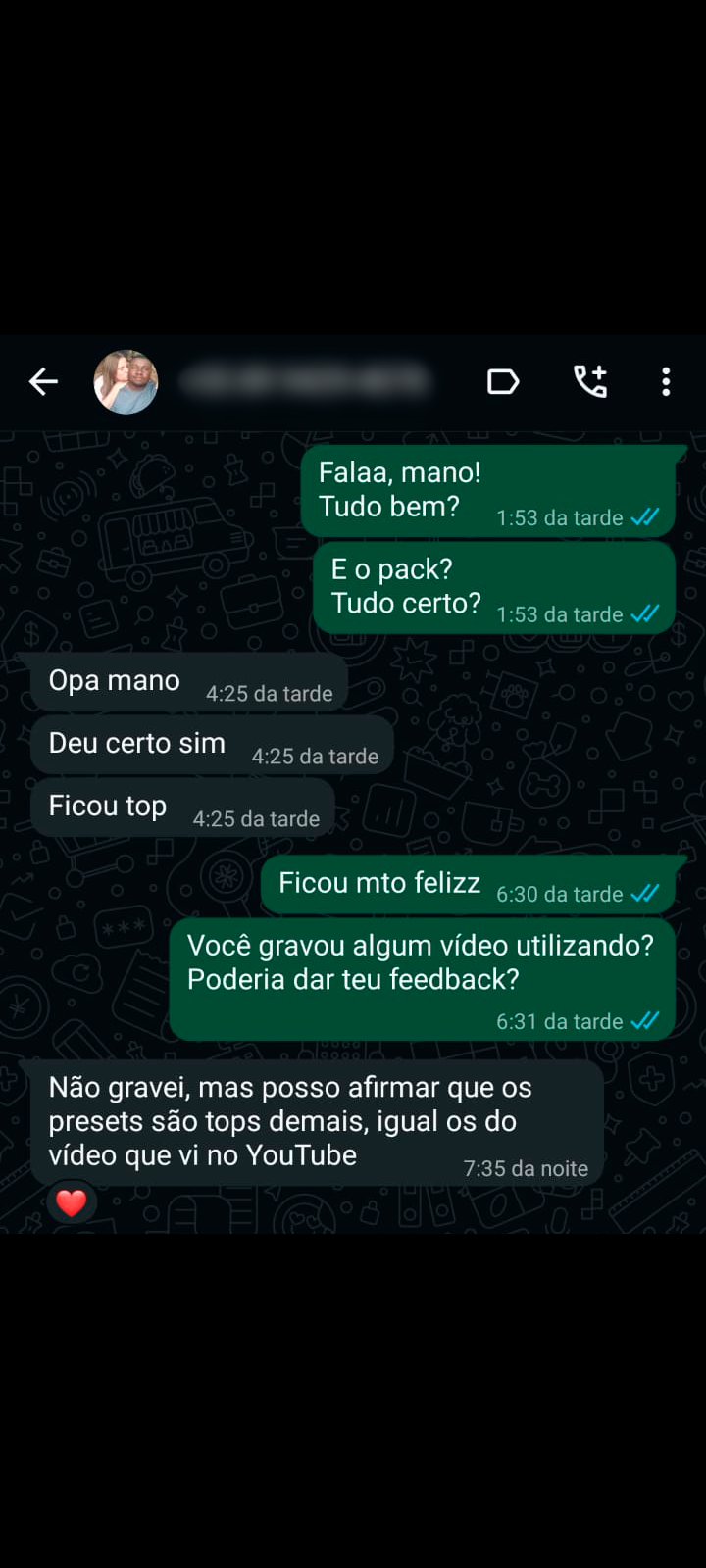Image resolution: width=706 pixels, height=1568 pixels.
Task: Start a call with this contact
Action: [x=590, y=381]
